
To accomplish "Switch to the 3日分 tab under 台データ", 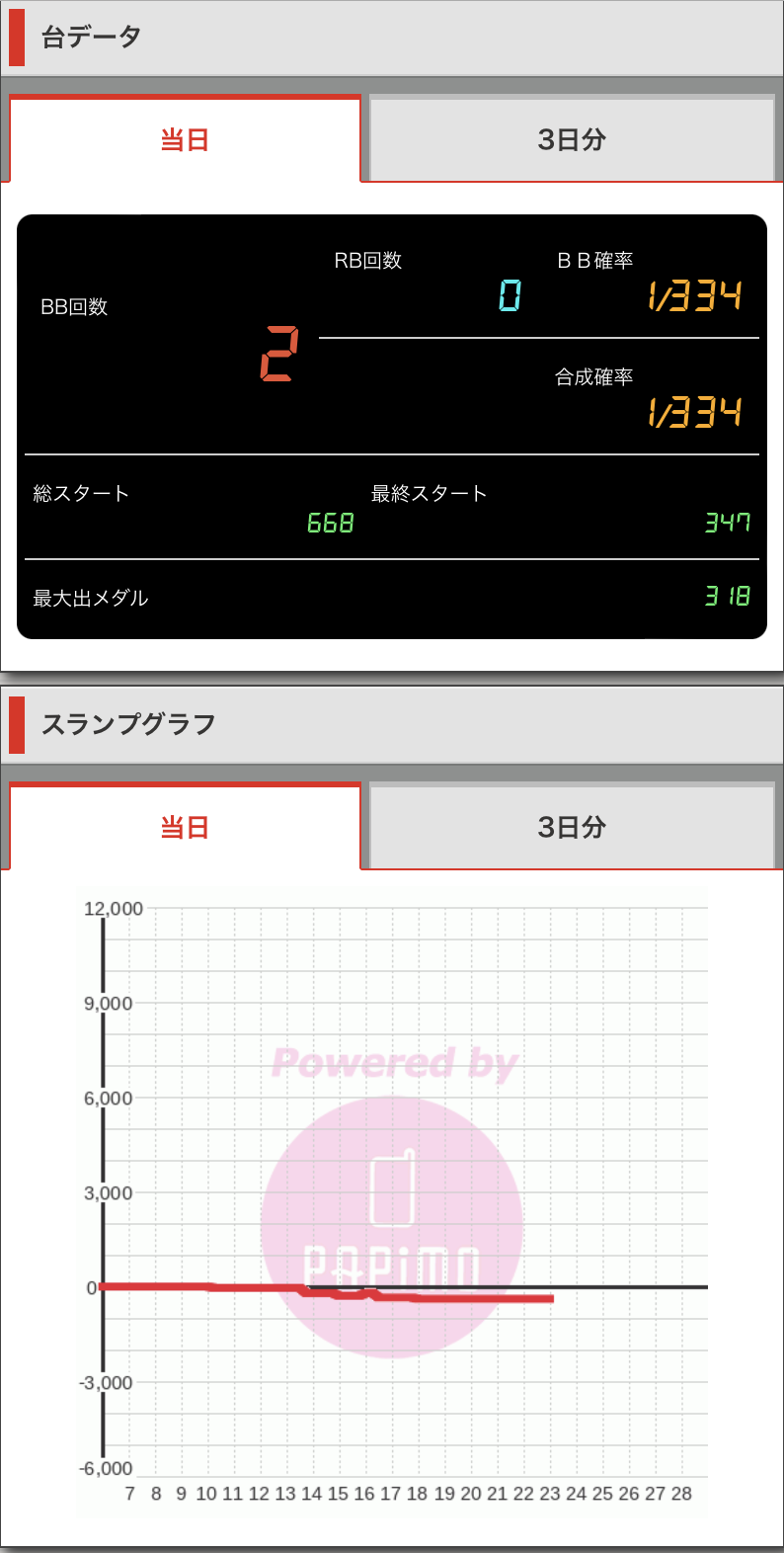I will coord(572,139).
